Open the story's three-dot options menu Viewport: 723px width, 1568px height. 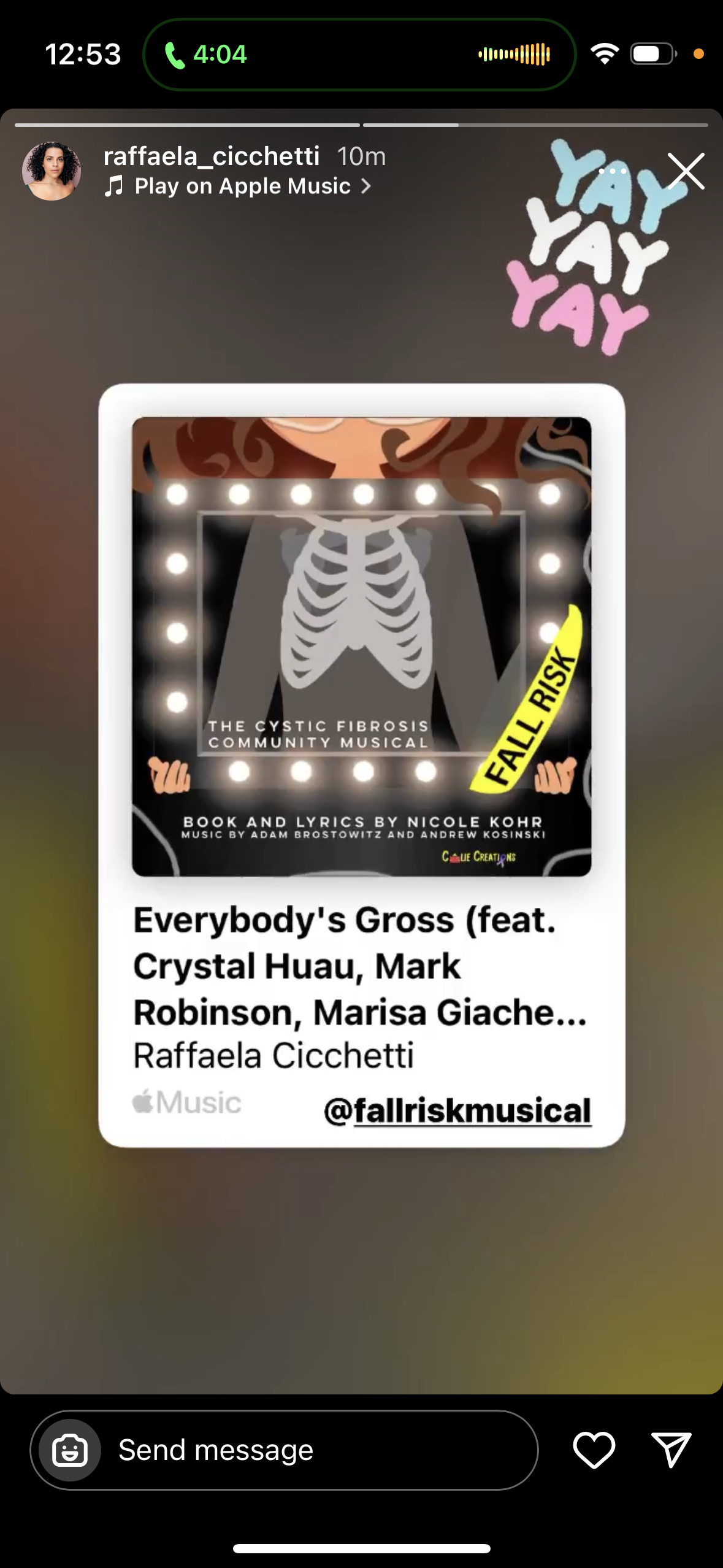tap(612, 171)
